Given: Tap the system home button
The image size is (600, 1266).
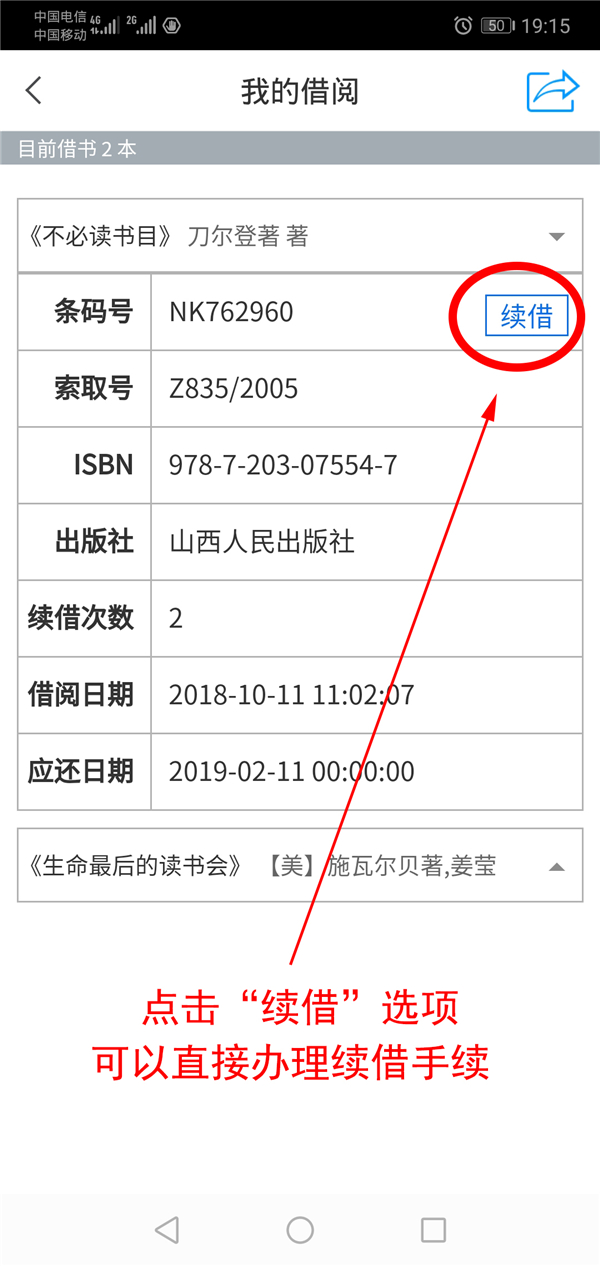Looking at the screenshot, I should [x=300, y=1230].
